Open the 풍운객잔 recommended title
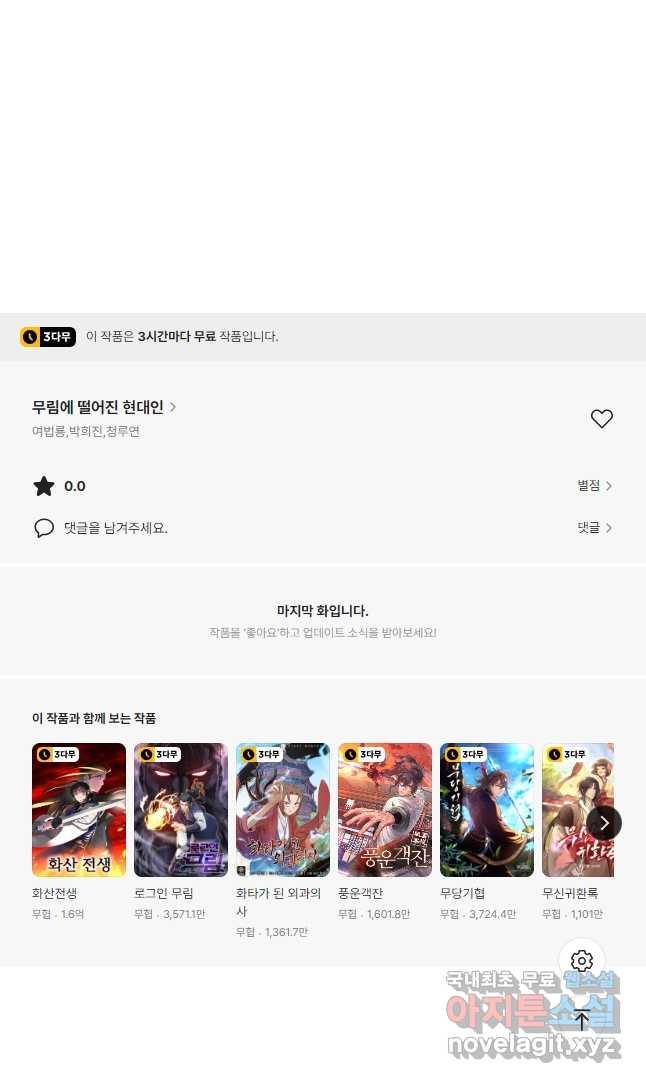 tap(385, 810)
